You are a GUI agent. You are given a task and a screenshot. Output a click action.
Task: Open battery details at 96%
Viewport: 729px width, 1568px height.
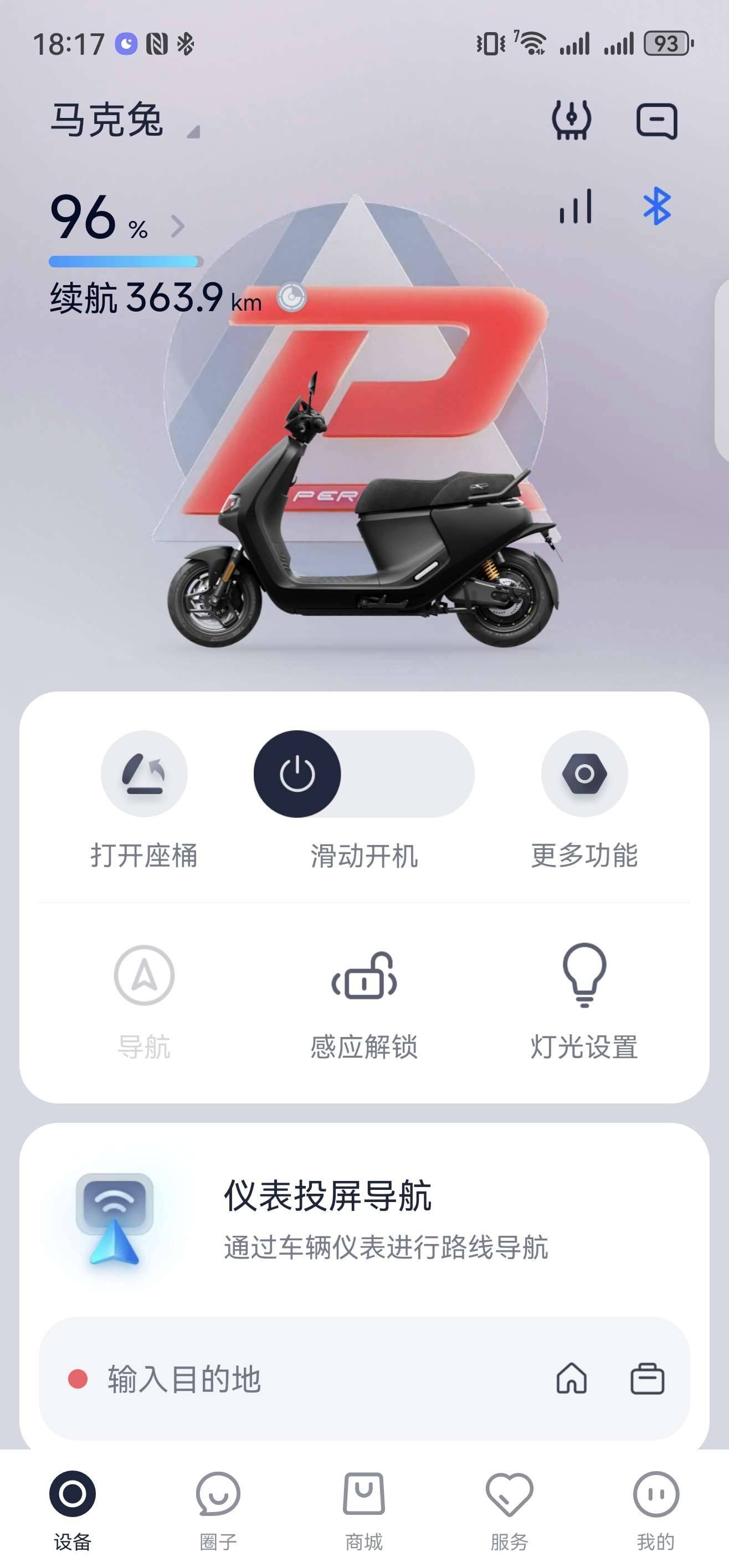tap(177, 226)
